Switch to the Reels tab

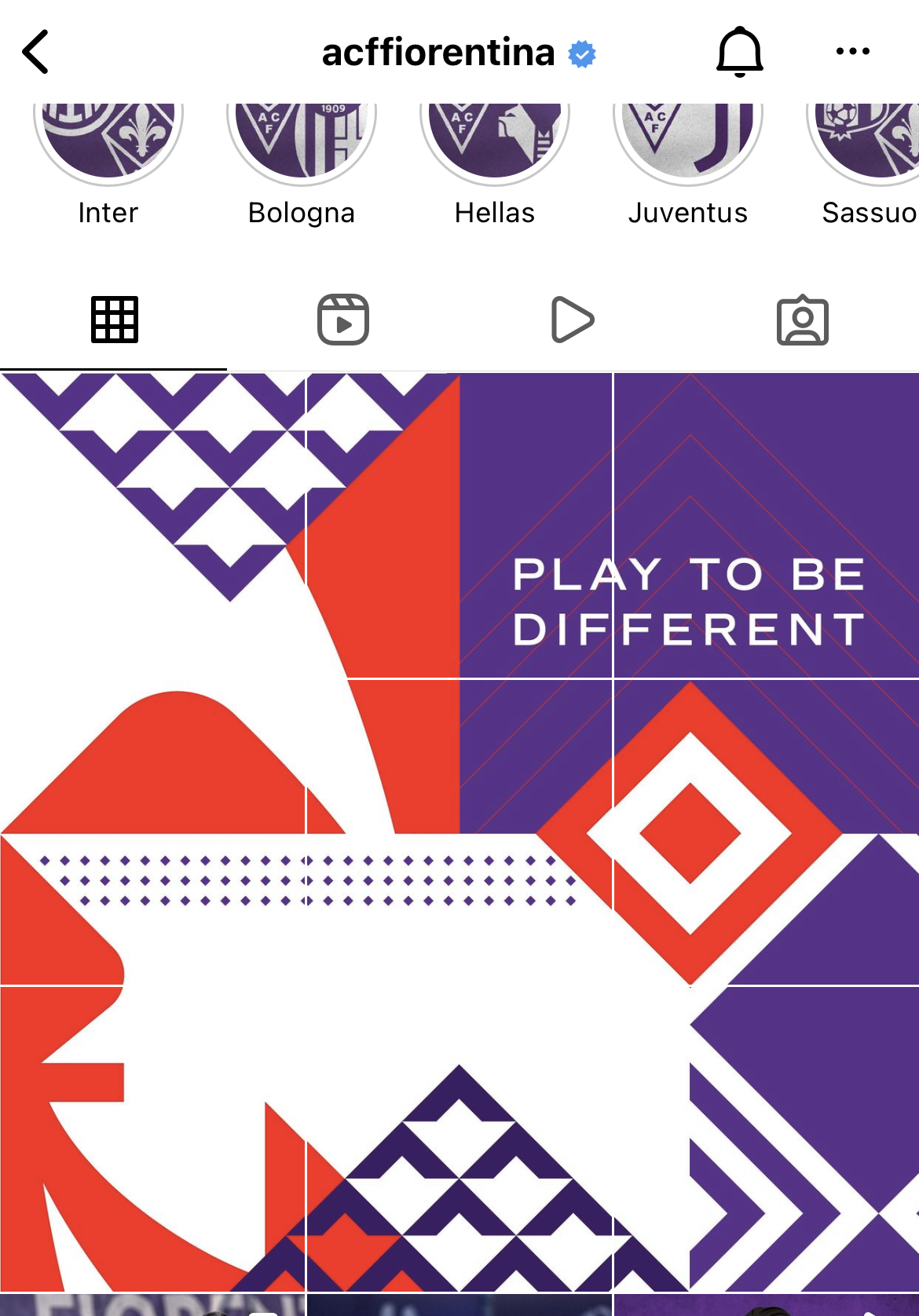pyautogui.click(x=343, y=320)
